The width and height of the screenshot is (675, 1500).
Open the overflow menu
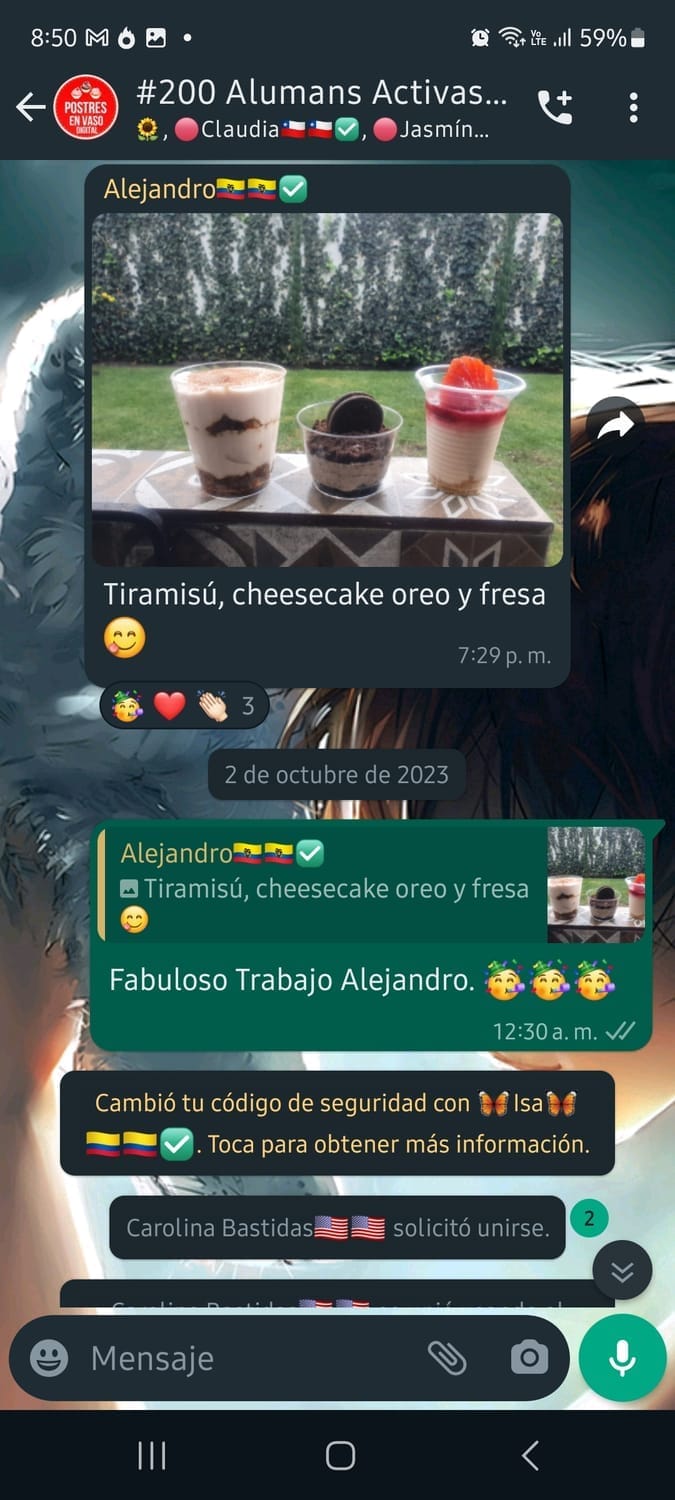[x=633, y=107]
